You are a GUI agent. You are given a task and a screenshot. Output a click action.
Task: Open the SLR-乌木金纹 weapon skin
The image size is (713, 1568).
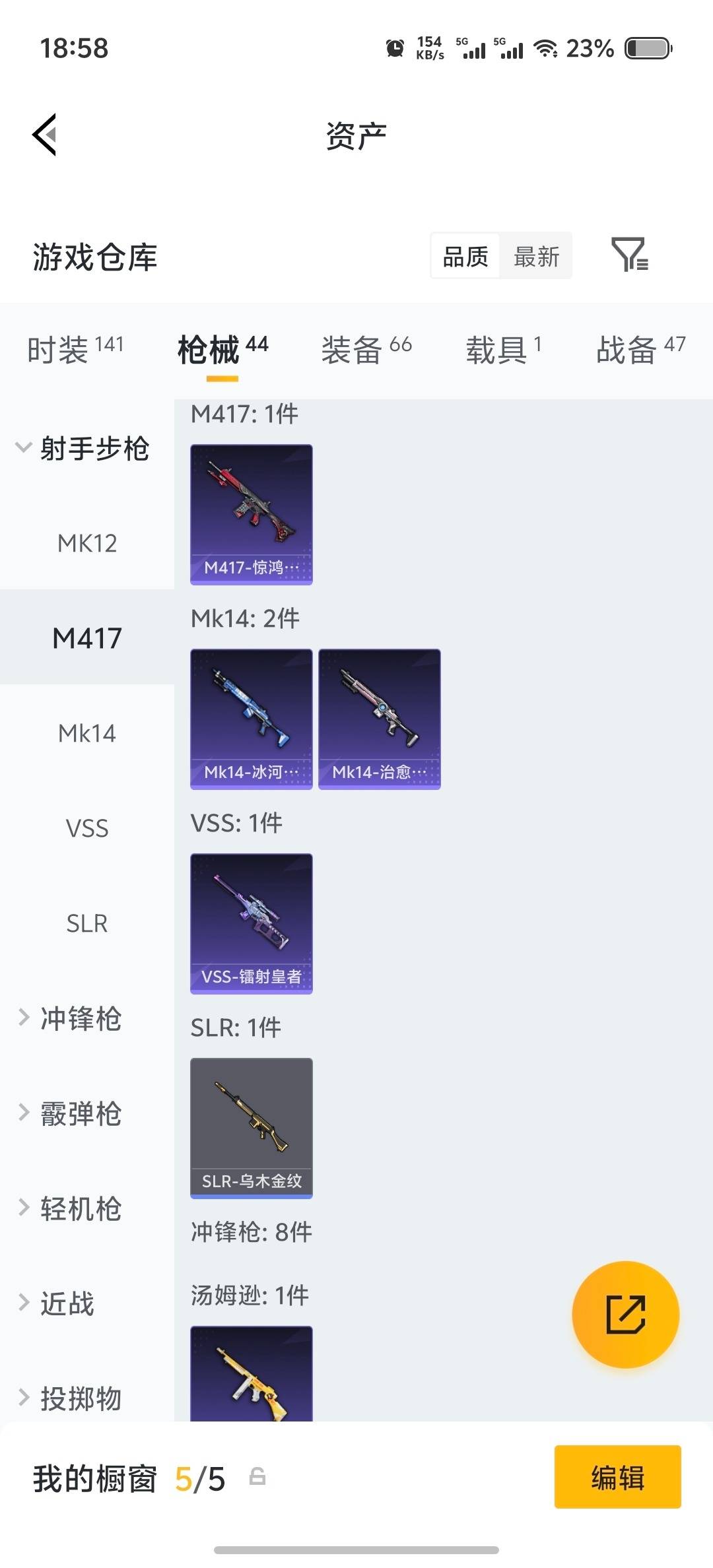251,1127
